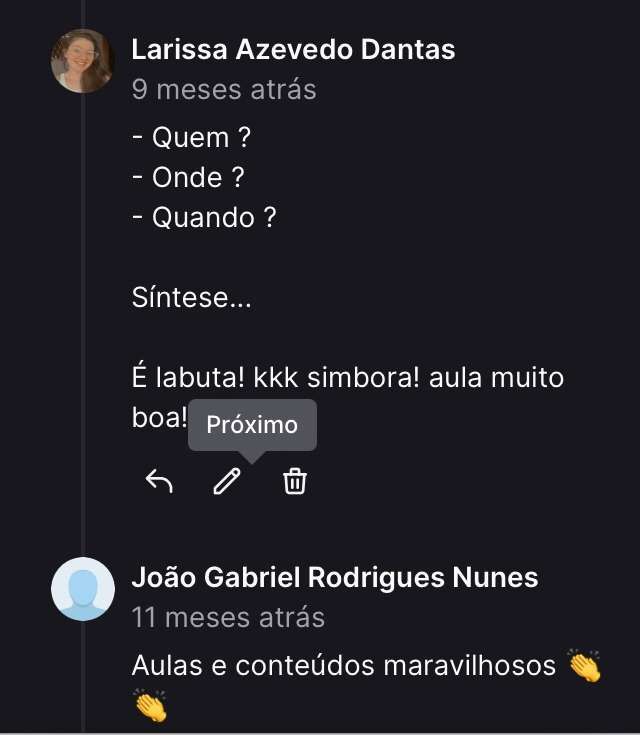Viewport: 640px width, 735px height.
Task: Delete Larissa's comment with the trash icon
Action: (295, 482)
